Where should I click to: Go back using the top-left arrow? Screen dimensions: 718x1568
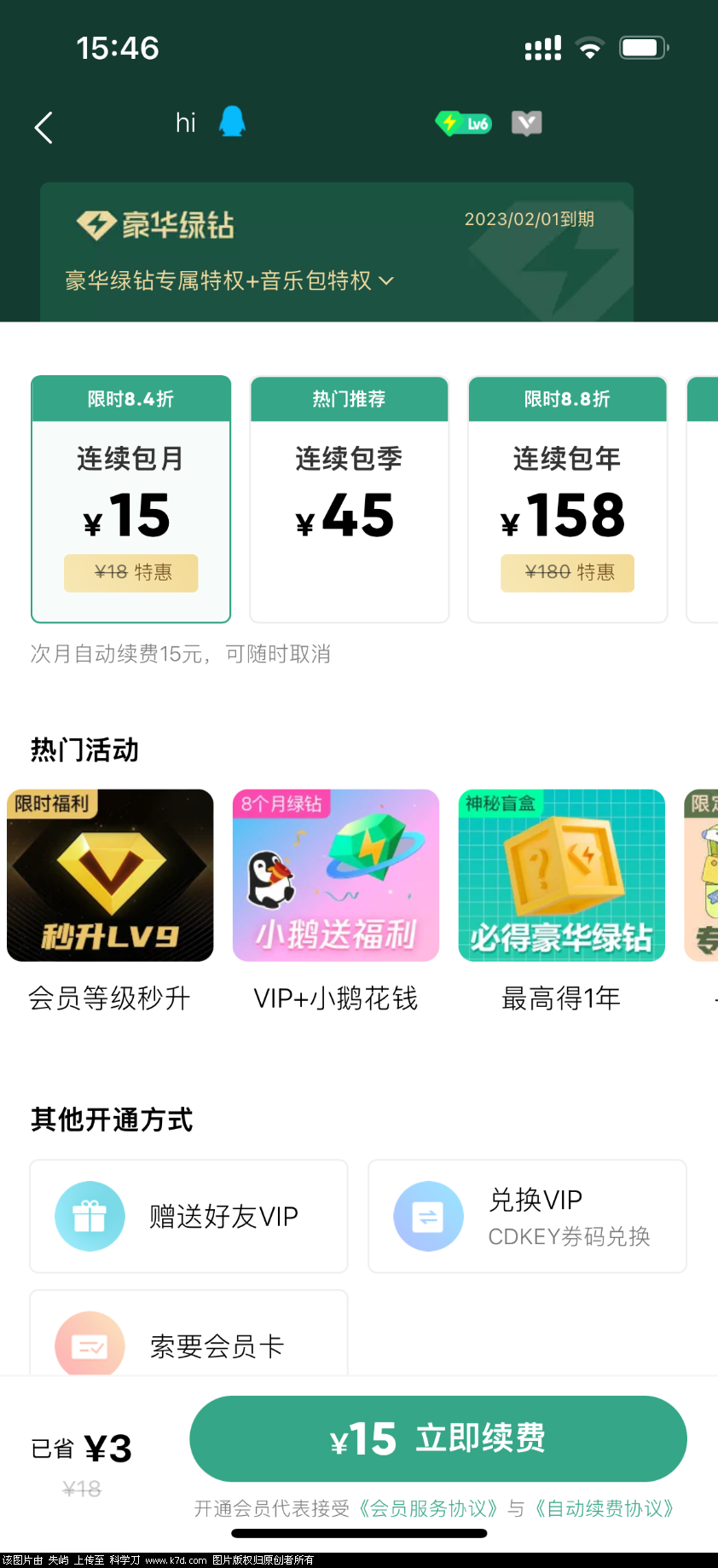(44, 128)
